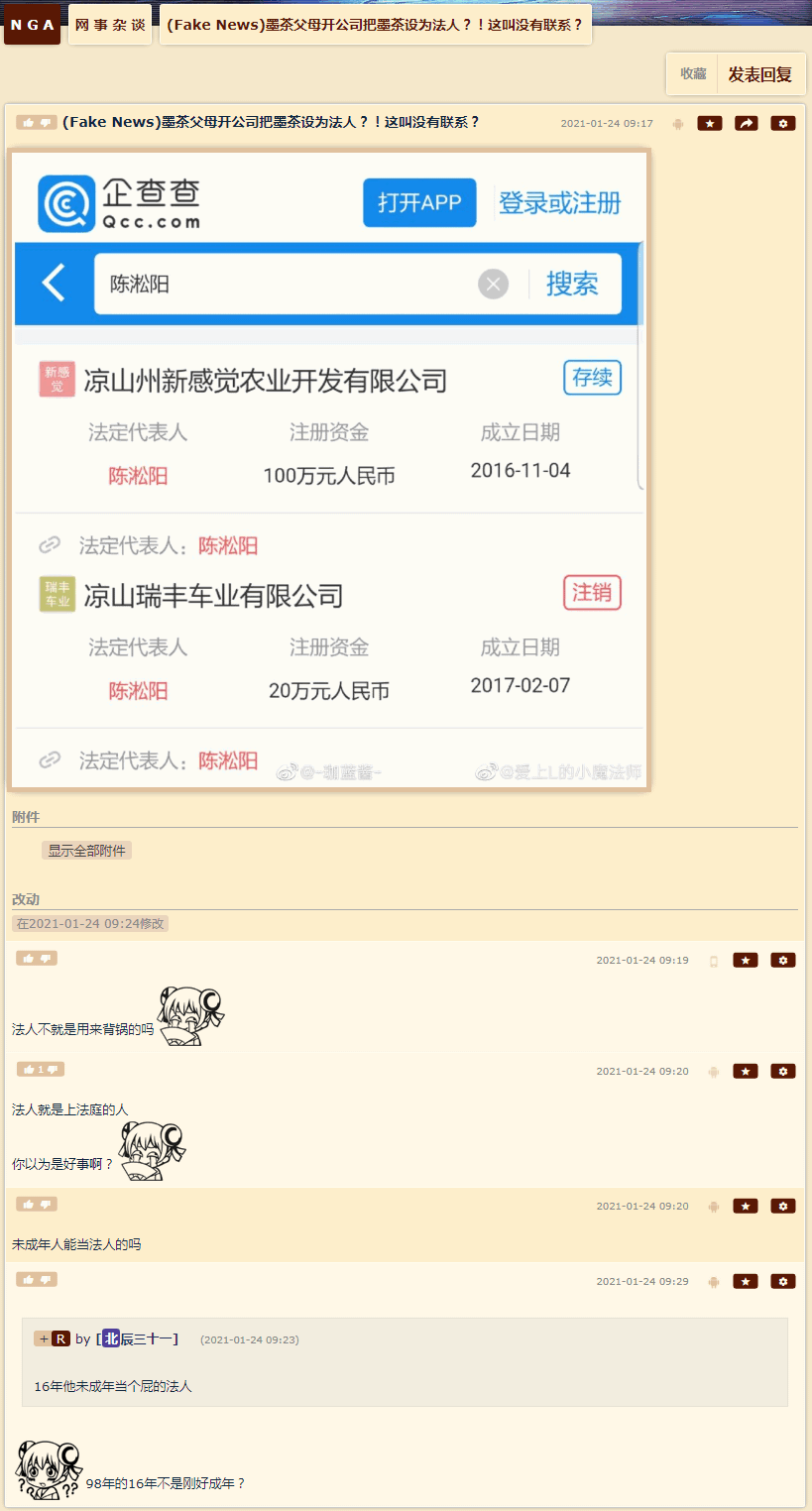Viewport: 812px width, 1511px height.
Task: Vote on reply 法人就是上法庭的人
Action: pos(40,1070)
